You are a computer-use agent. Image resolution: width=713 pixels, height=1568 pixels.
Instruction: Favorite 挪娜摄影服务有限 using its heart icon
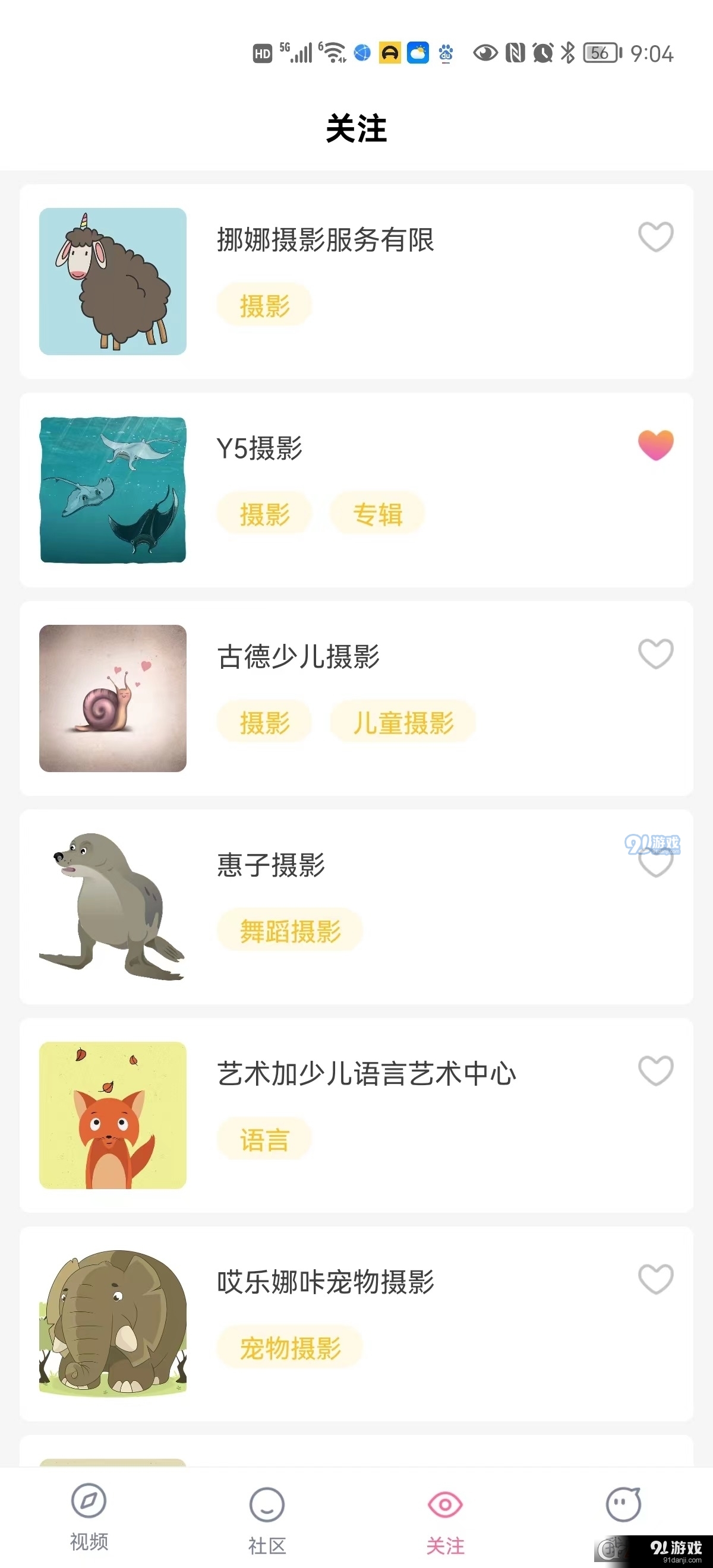(656, 237)
